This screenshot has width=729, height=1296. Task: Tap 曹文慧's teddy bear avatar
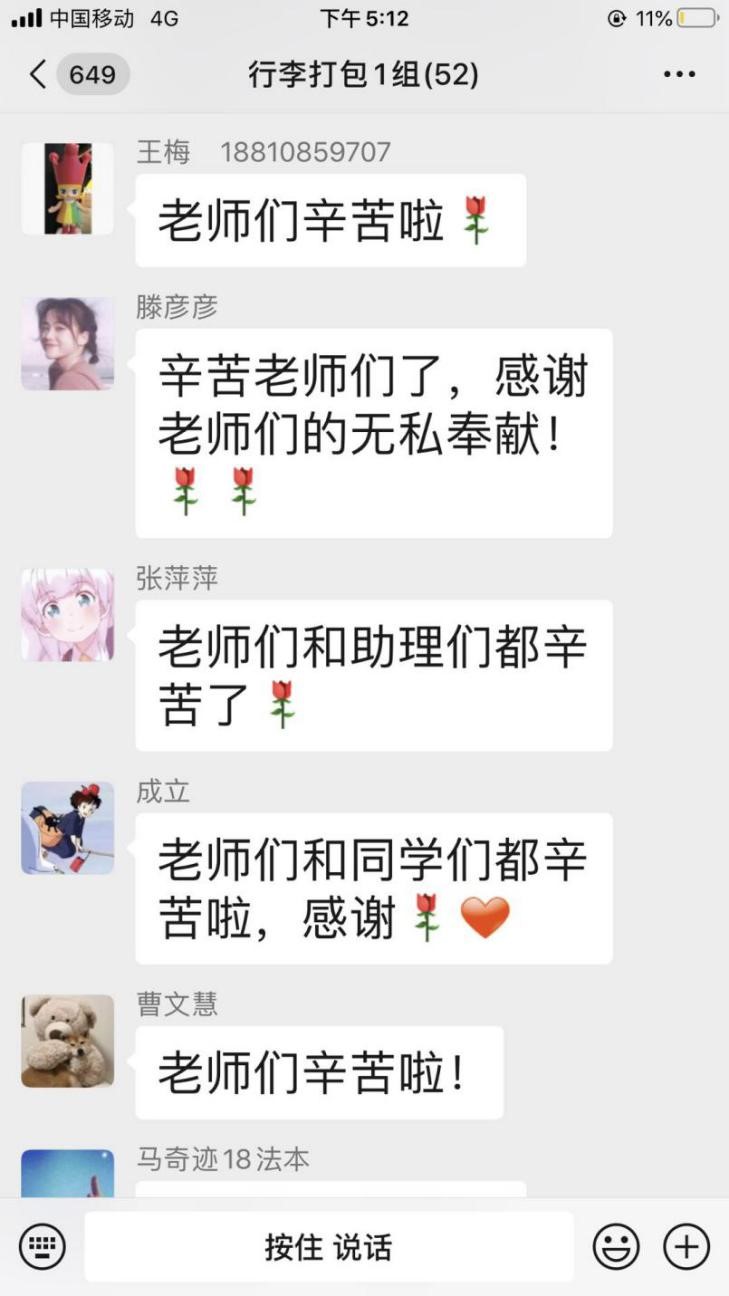67,1041
